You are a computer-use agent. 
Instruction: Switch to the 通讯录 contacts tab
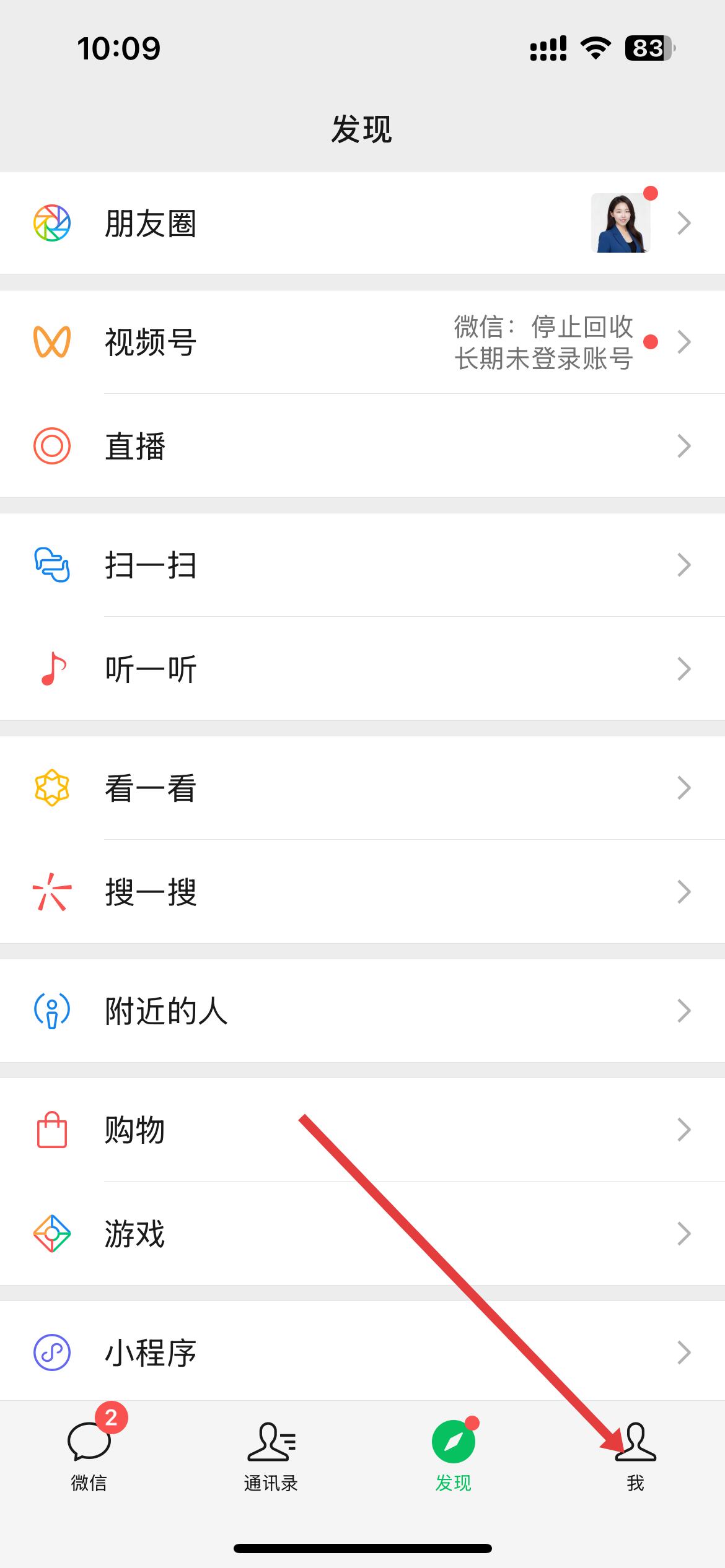click(271, 1455)
